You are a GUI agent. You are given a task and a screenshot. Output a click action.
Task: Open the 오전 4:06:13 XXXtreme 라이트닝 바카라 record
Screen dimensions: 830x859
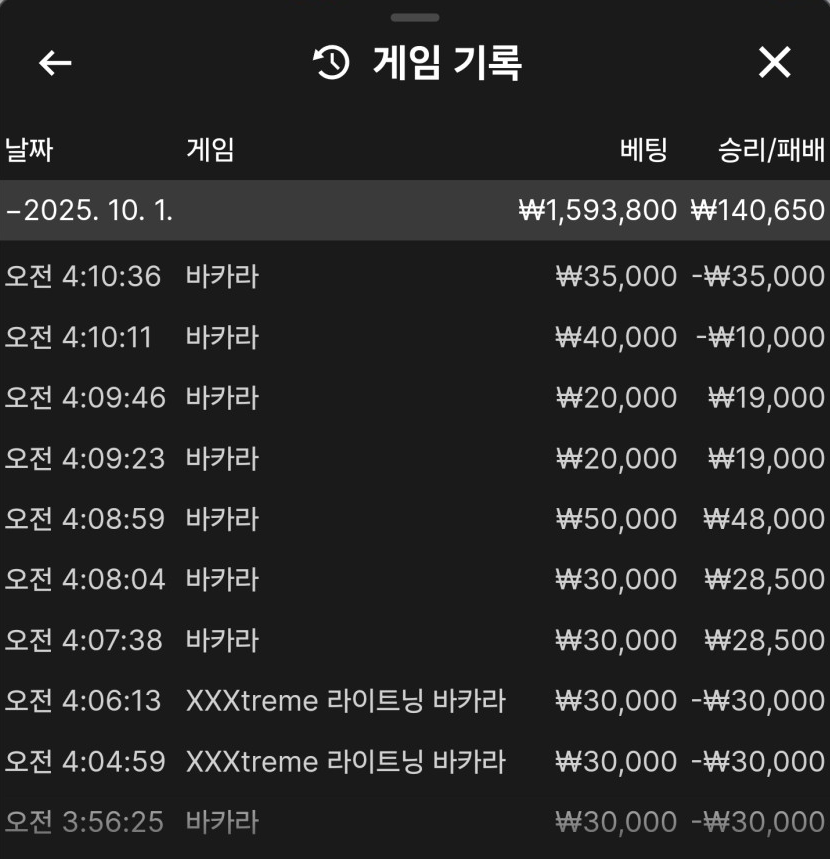(x=414, y=701)
